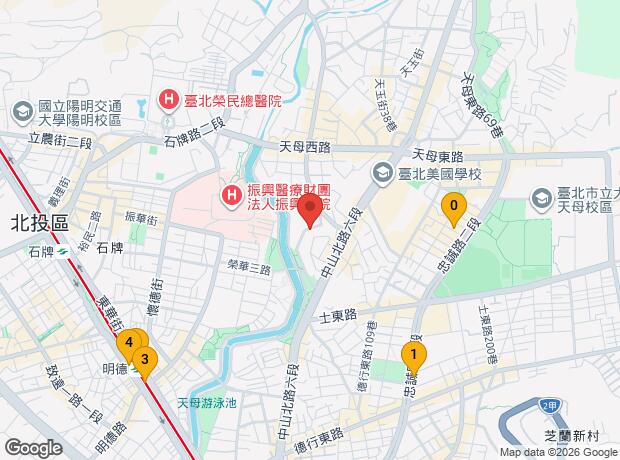The width and height of the screenshot is (620, 460).
Task: Tap the orange map marker numbered 0
Action: (x=454, y=209)
